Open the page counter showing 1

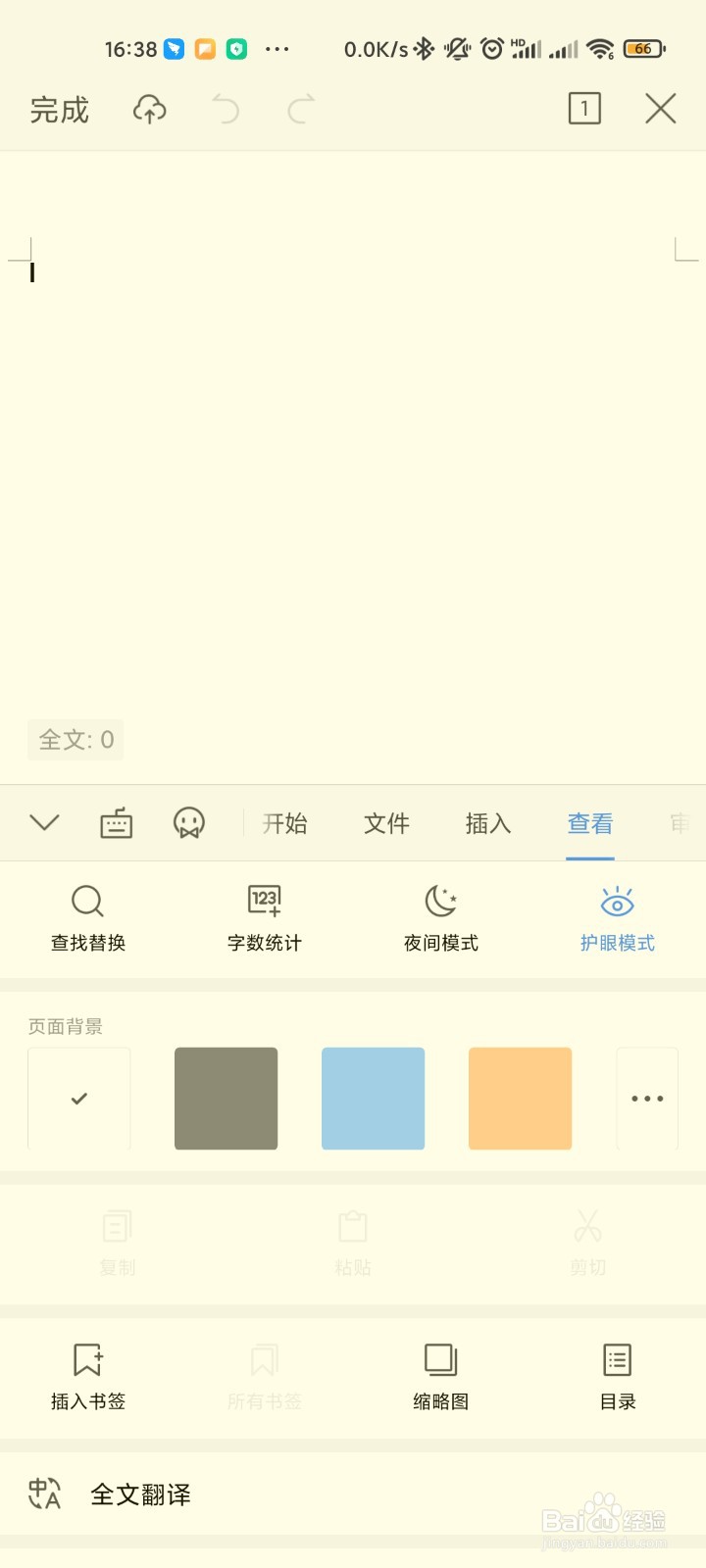(x=584, y=109)
